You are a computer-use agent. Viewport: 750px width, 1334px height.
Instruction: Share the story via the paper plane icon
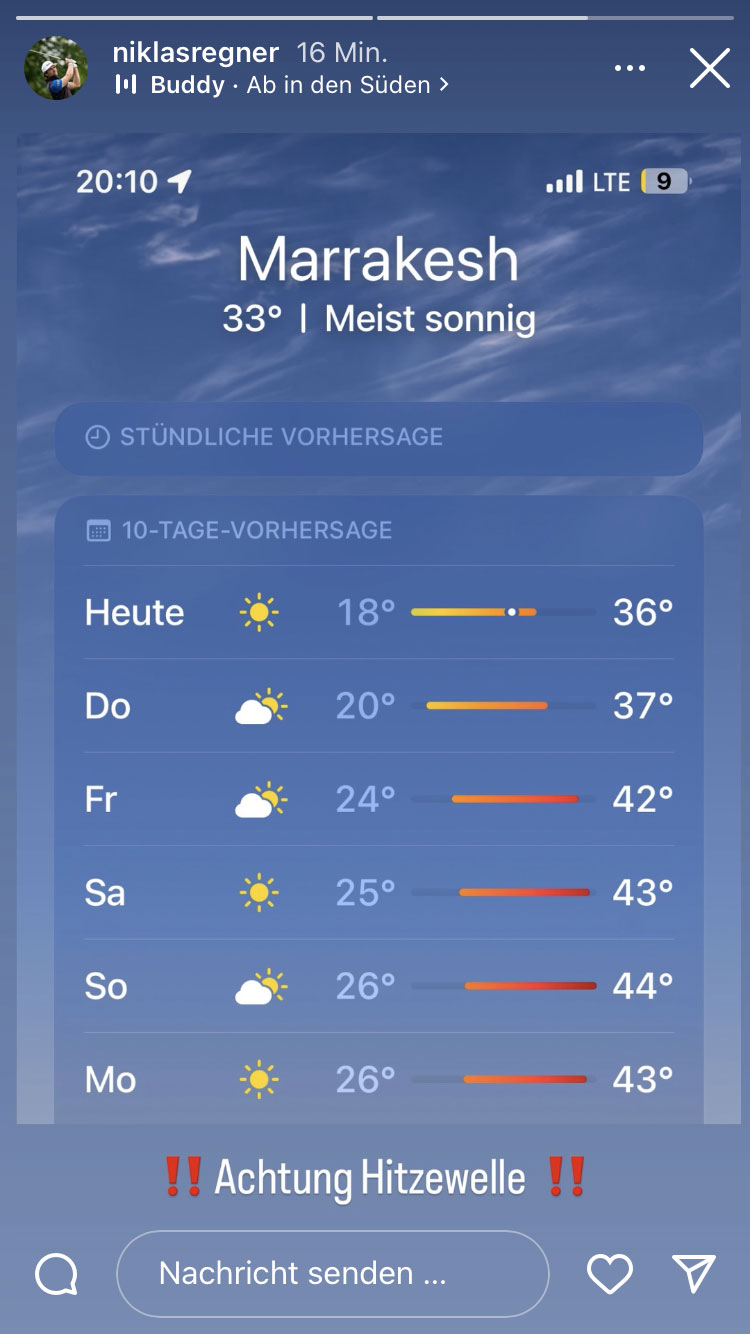694,1273
